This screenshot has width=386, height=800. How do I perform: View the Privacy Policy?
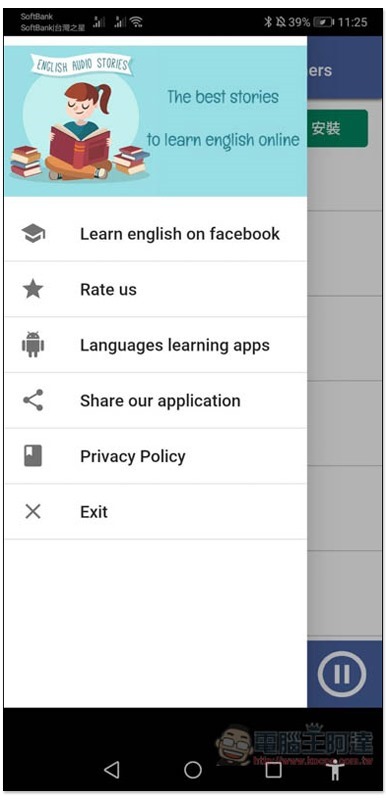click(x=156, y=456)
